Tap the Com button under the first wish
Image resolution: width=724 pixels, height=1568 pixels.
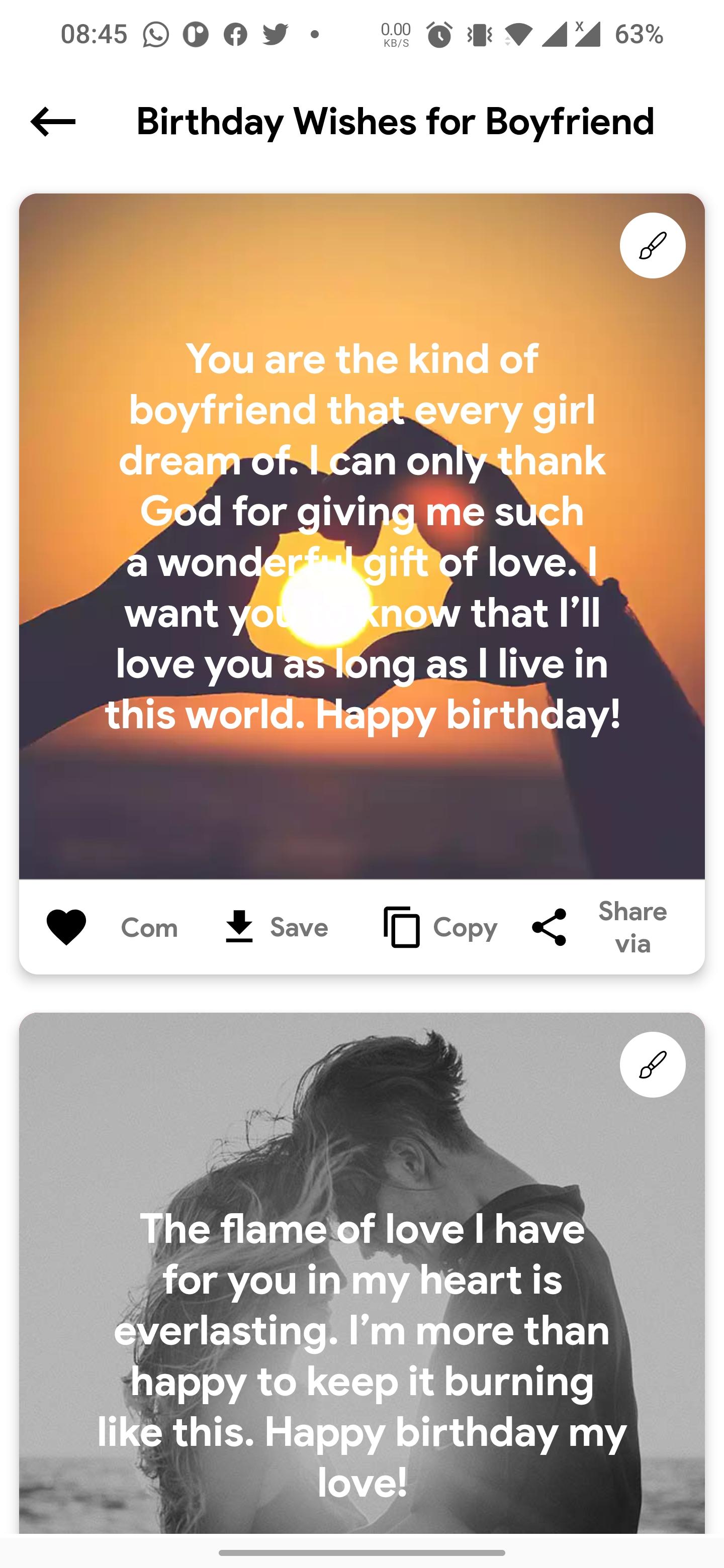149,928
